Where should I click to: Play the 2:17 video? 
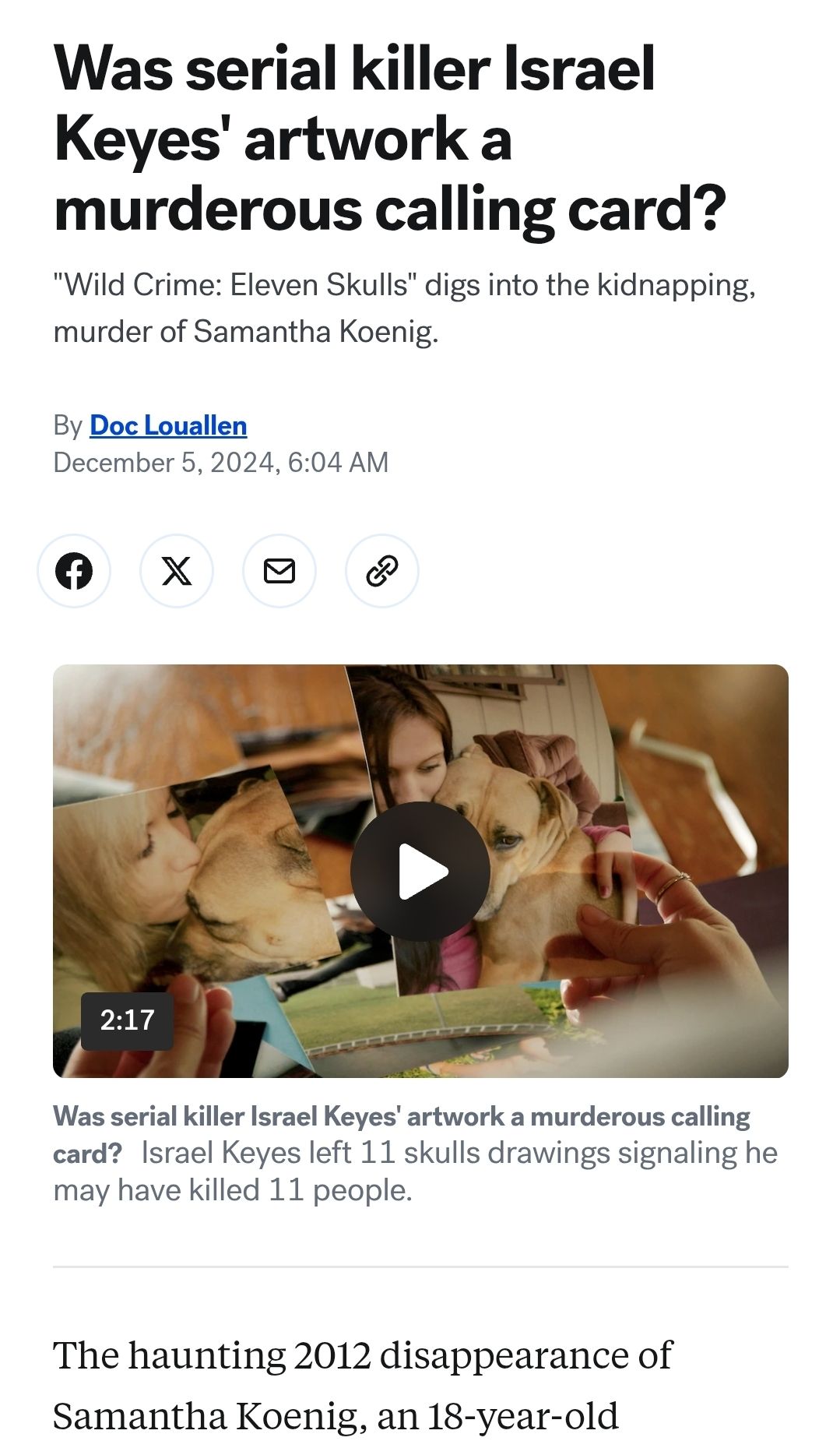(420, 871)
